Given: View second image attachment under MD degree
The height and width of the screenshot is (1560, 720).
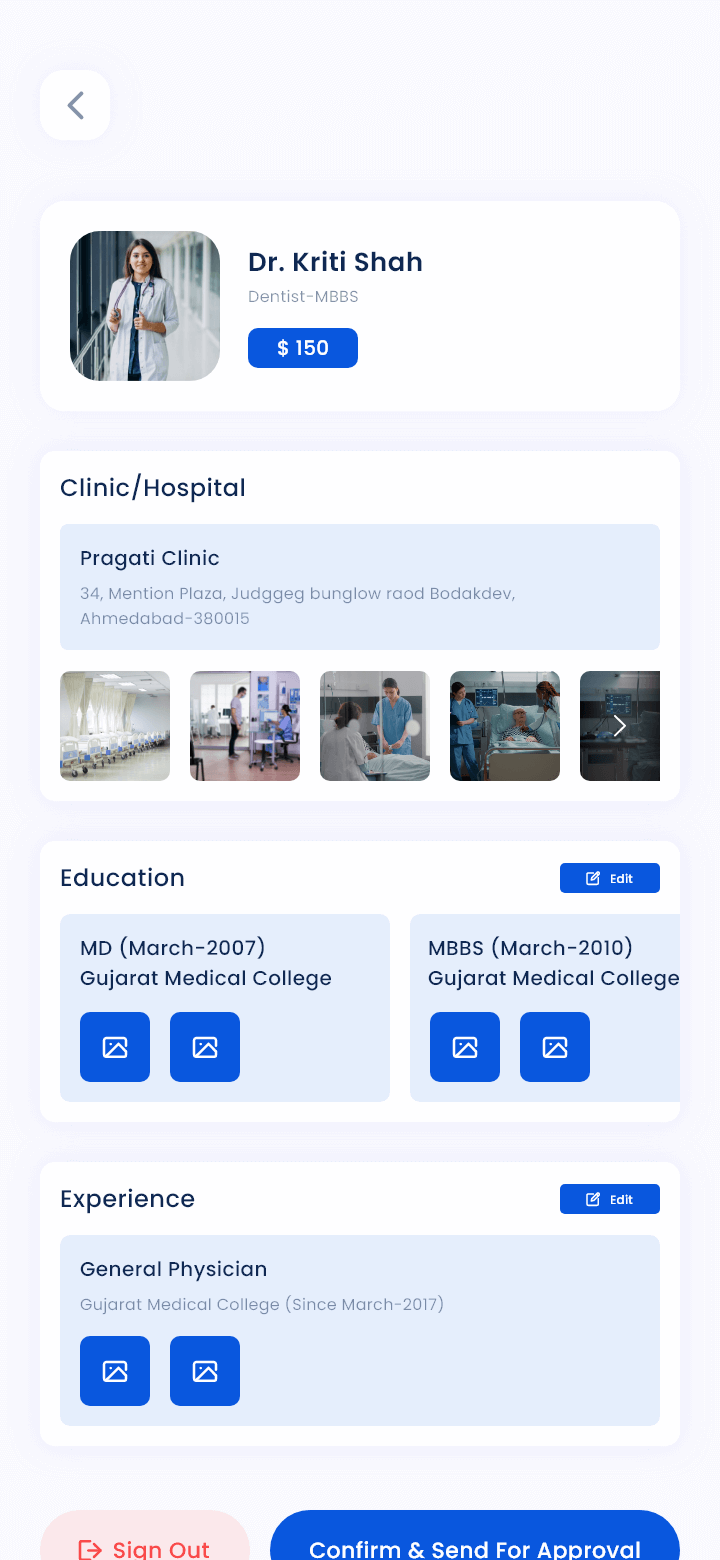Looking at the screenshot, I should pos(205,1047).
